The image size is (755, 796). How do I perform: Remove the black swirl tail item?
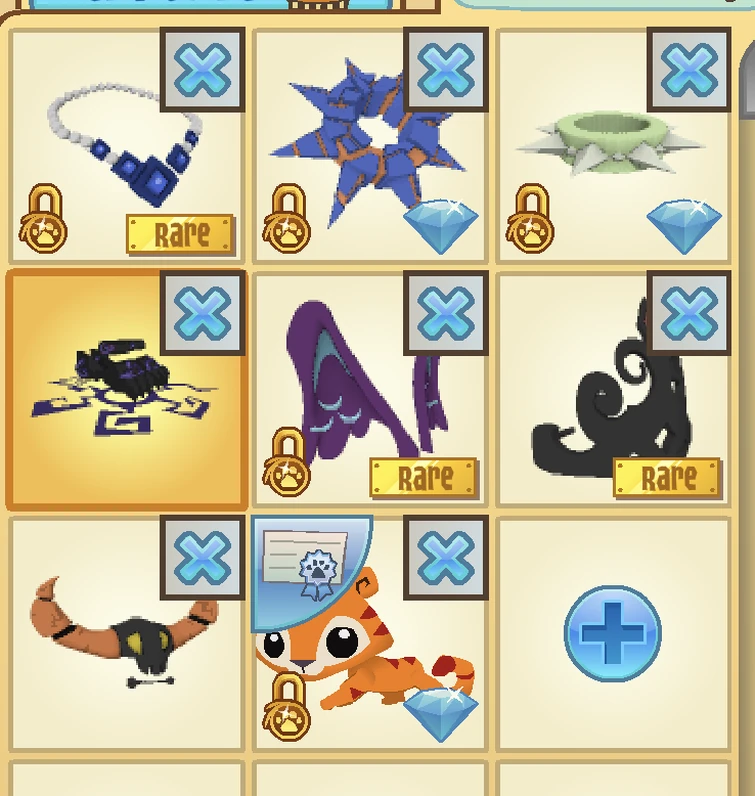tap(688, 313)
